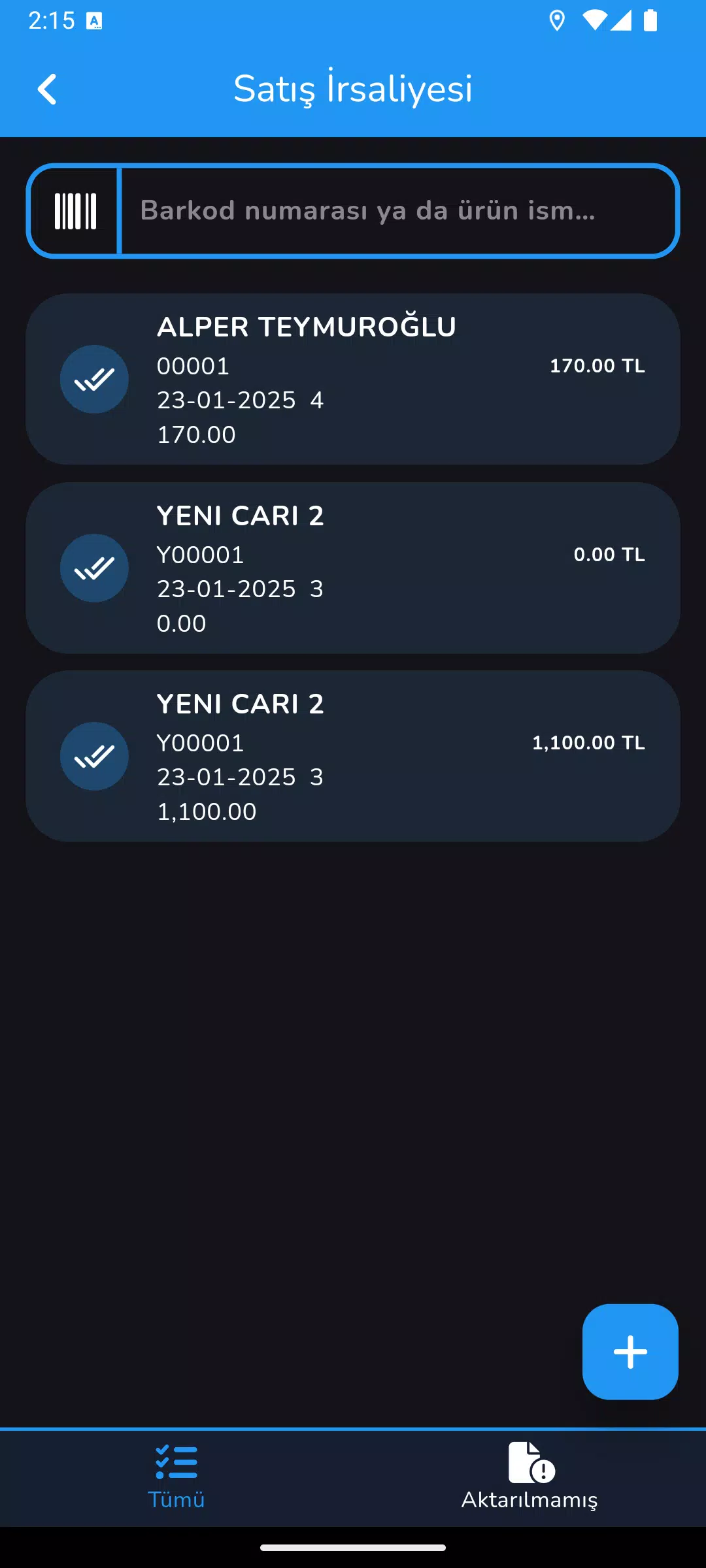Viewport: 706px width, 1568px height.
Task: Open ALPER TEYMUROĞLU delivery note for 170.00 TL
Action: pos(353,379)
